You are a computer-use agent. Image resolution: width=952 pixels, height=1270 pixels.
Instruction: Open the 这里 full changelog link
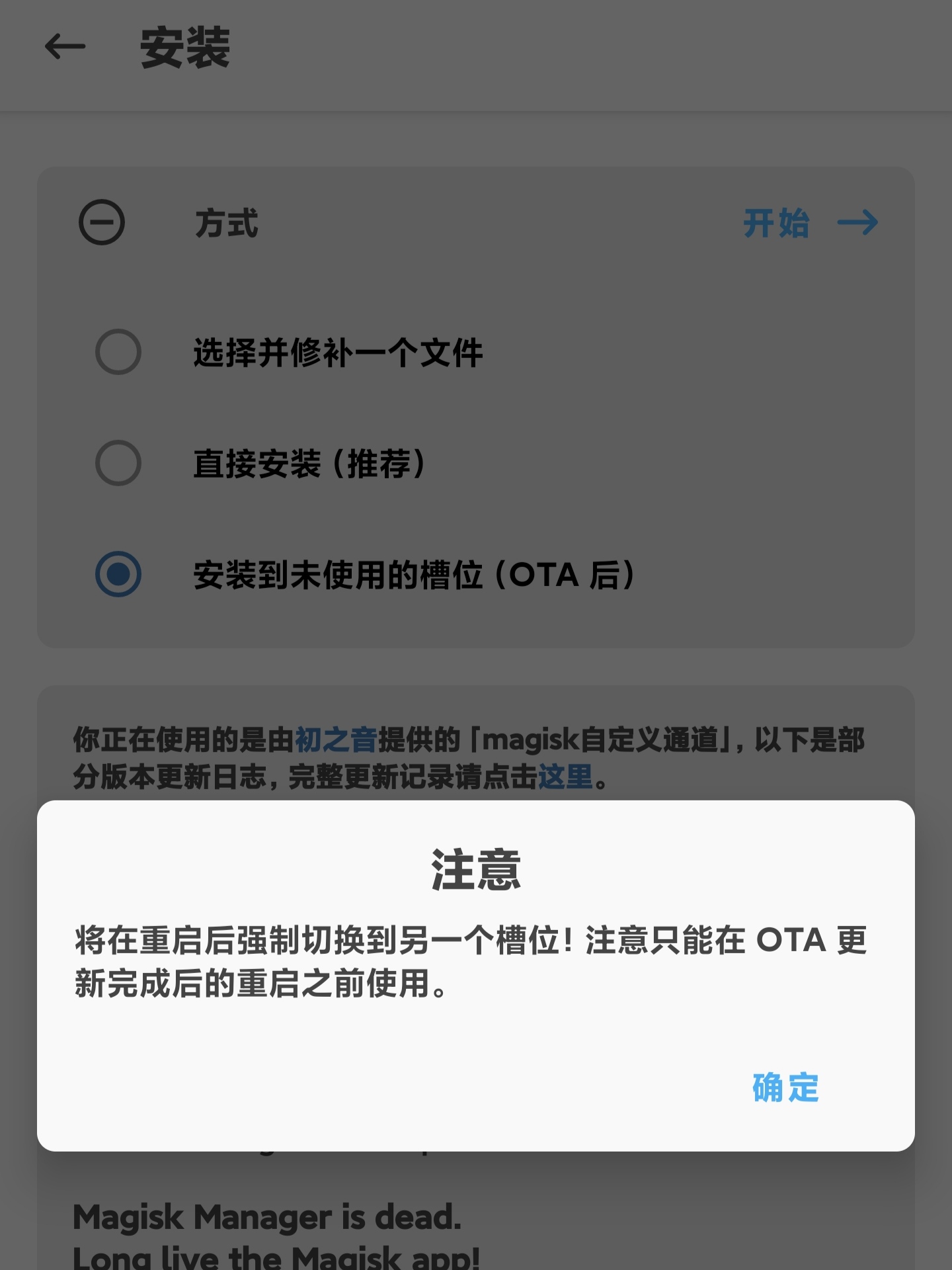tap(565, 777)
